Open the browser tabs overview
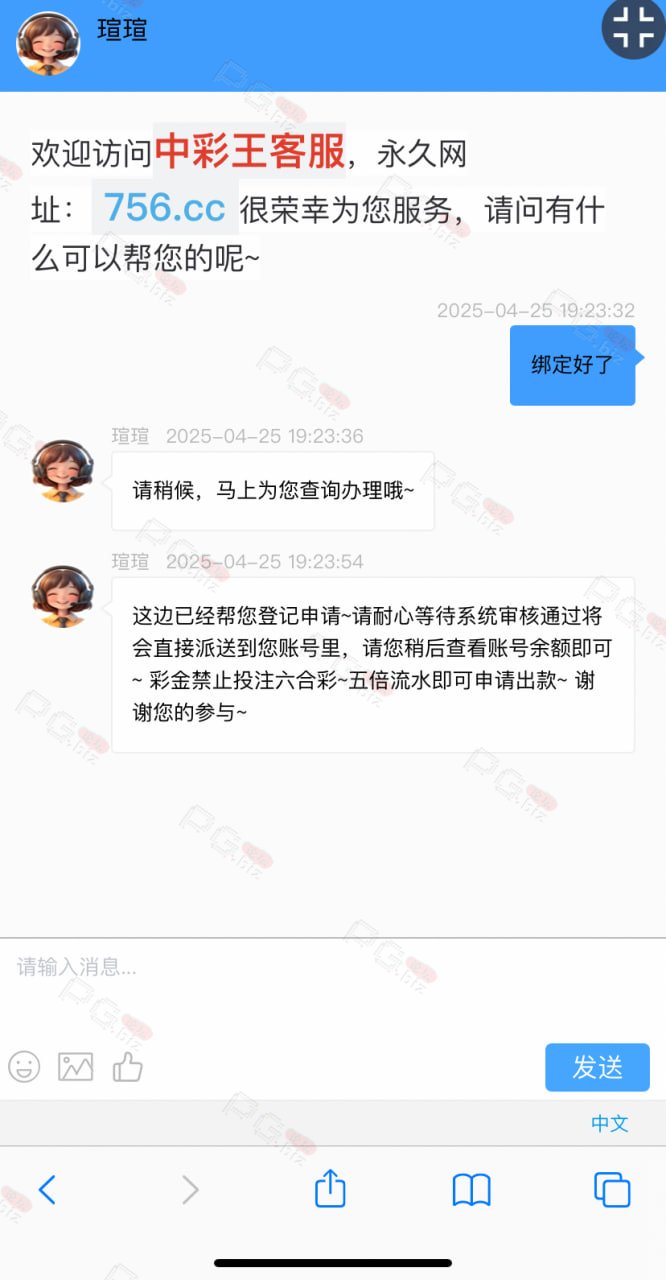666x1280 pixels. tap(612, 1189)
